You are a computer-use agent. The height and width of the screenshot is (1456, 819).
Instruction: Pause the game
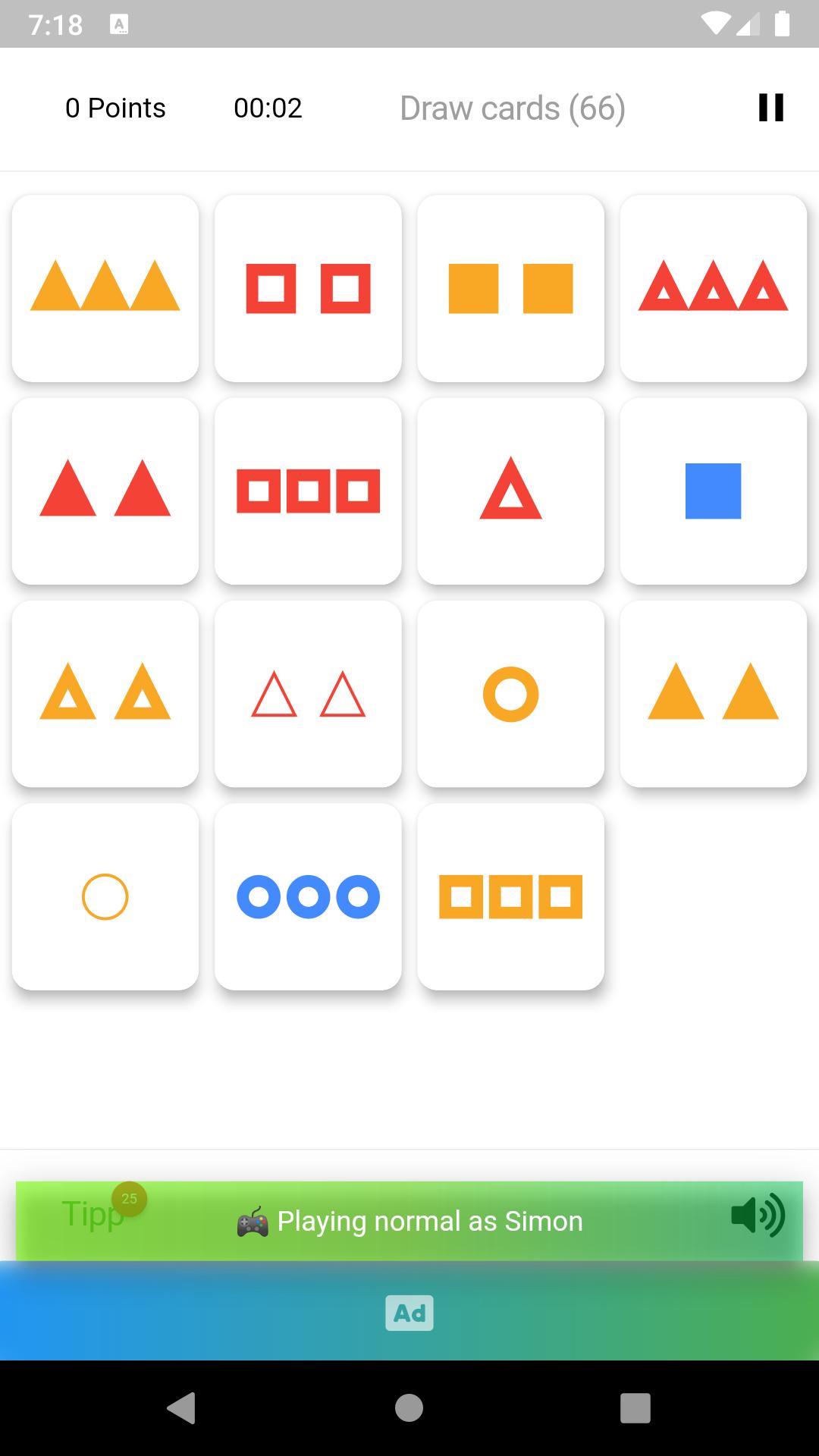coord(770,108)
